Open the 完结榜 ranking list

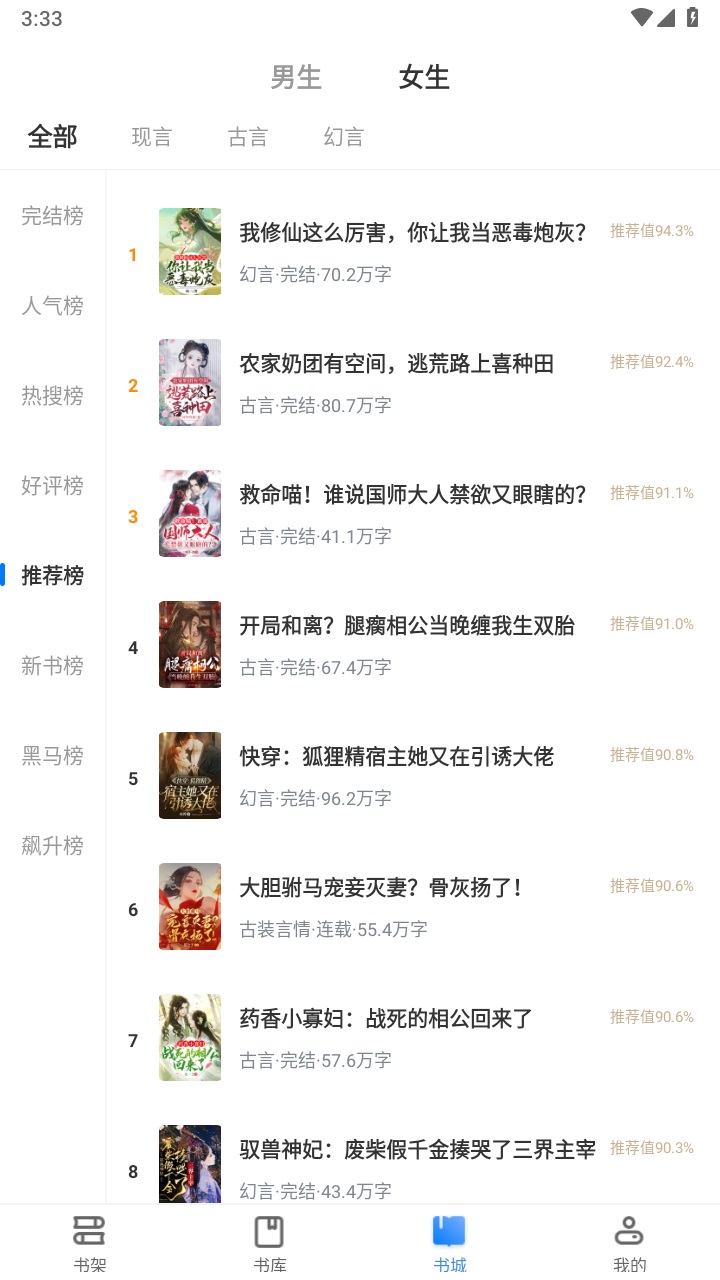(53, 216)
